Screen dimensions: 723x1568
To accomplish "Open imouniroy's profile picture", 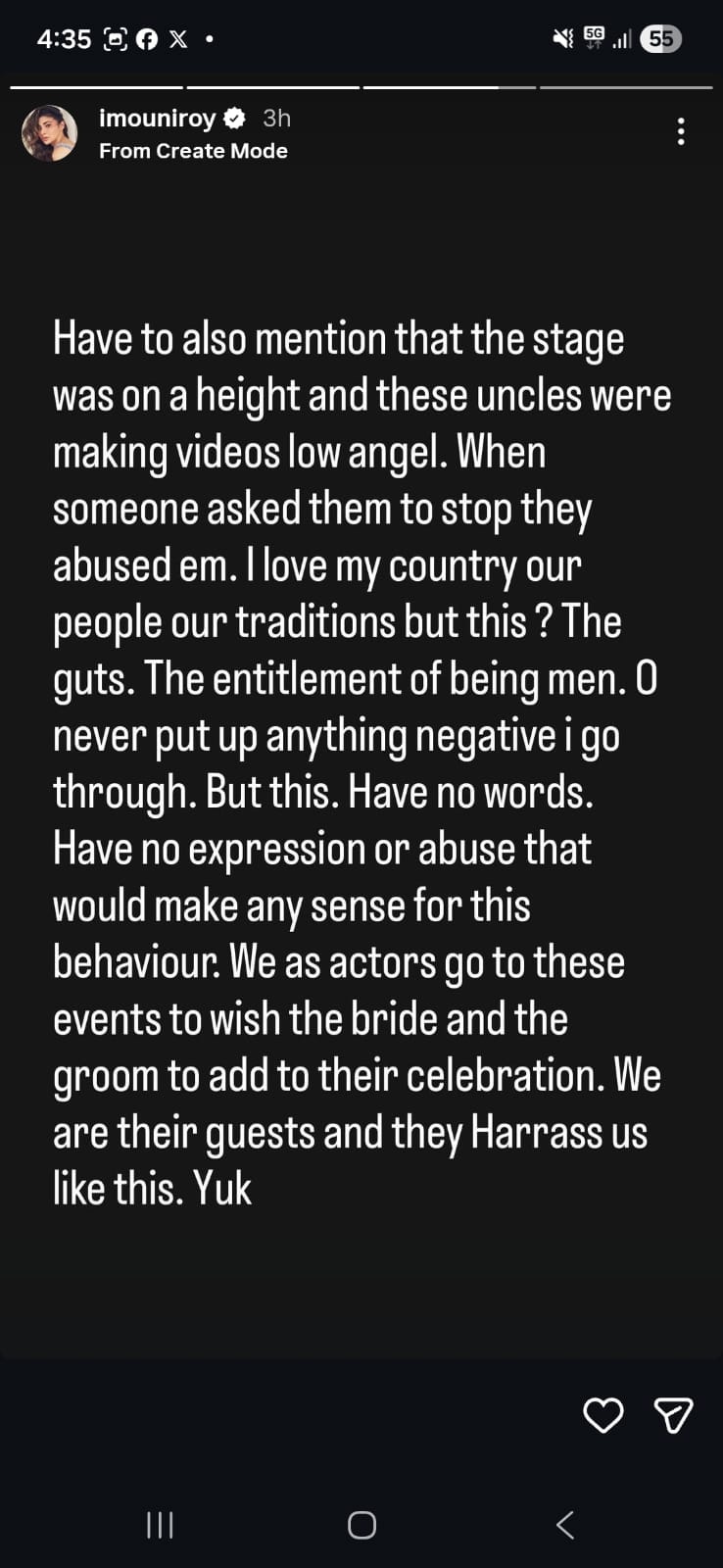I will click(x=49, y=133).
